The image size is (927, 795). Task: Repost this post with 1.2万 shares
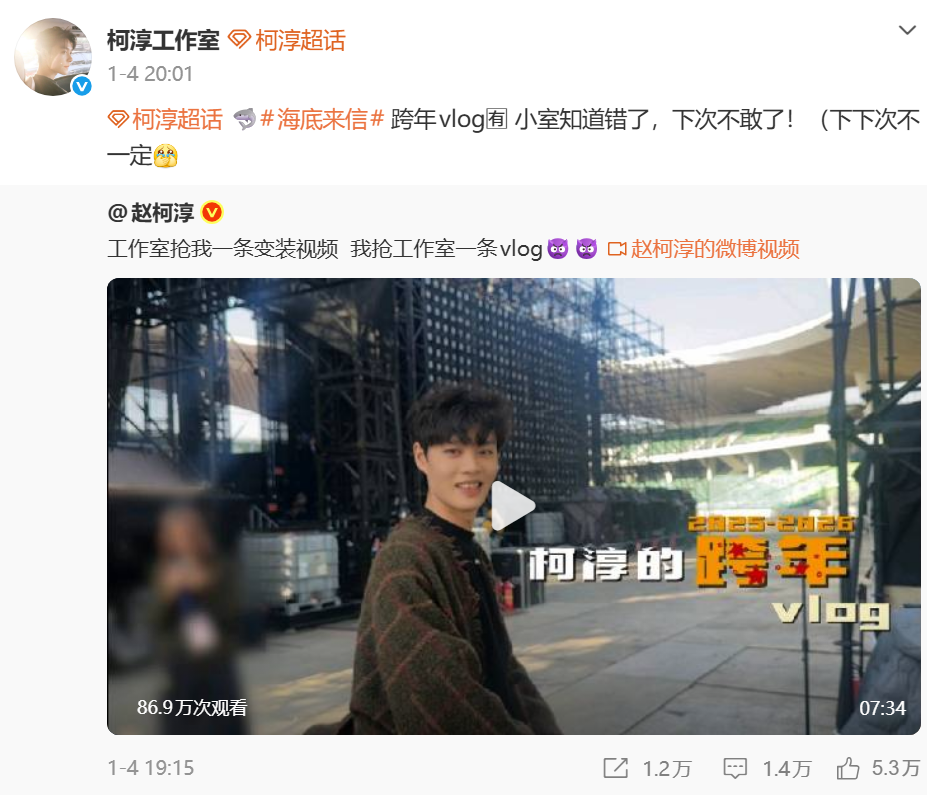click(x=648, y=768)
